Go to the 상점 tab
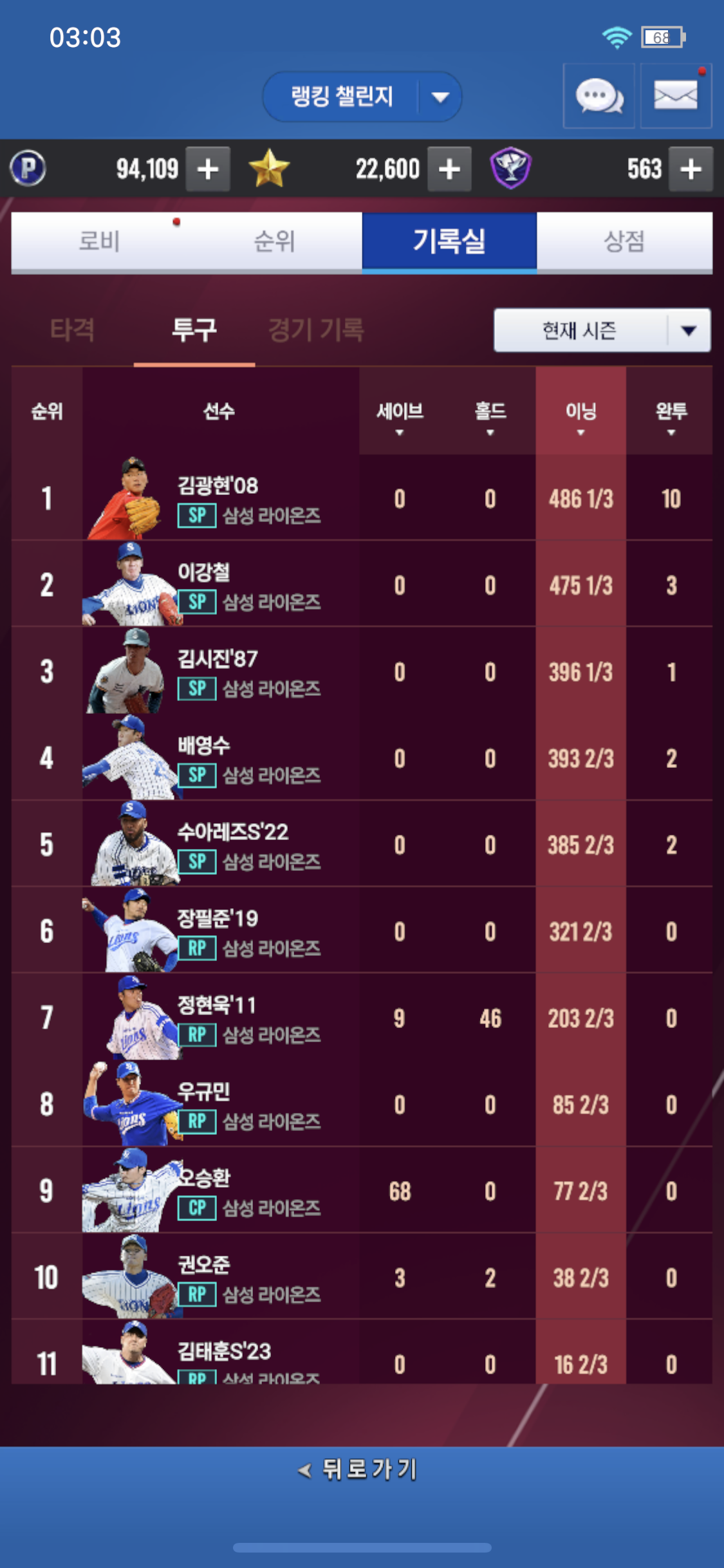Screen dimensions: 724x1568 point(624,241)
